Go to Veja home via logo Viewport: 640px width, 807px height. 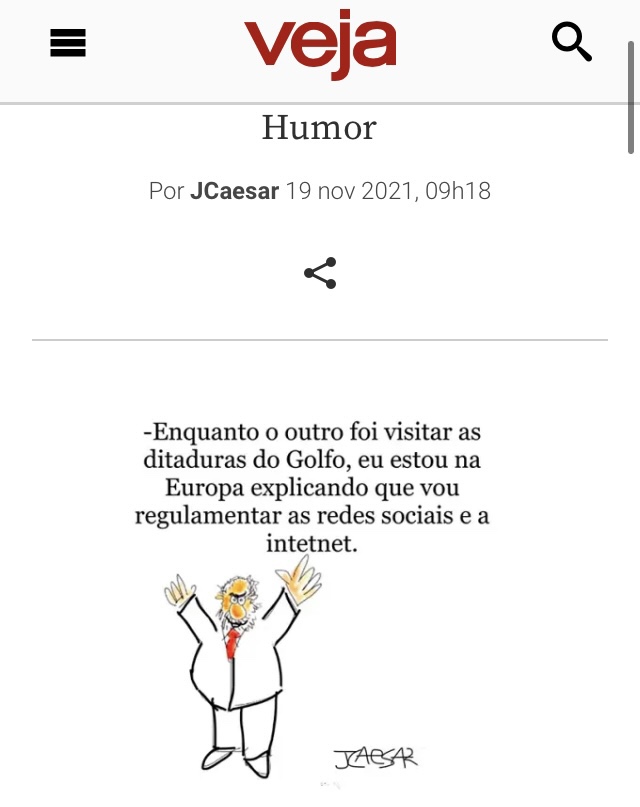coord(320,45)
